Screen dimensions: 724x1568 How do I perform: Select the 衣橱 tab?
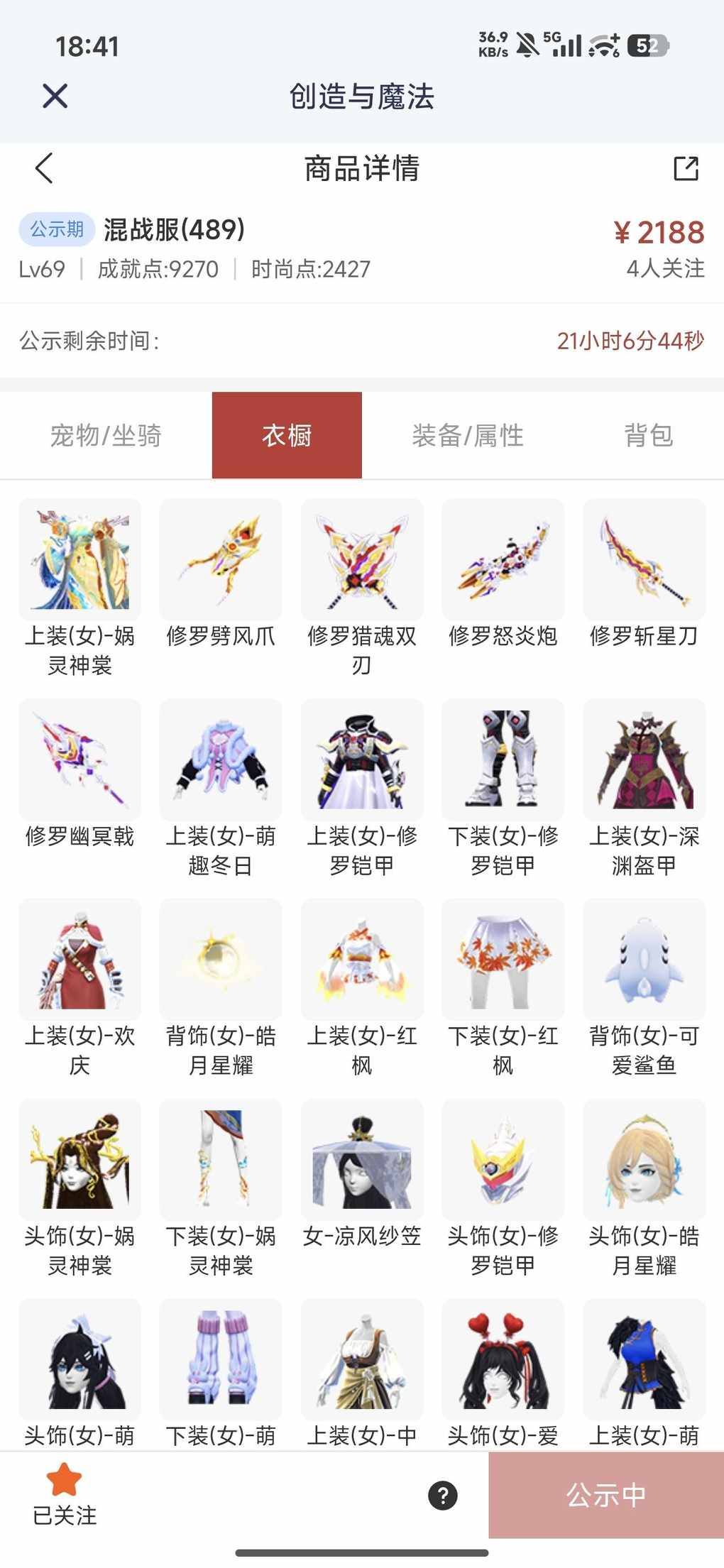point(287,435)
